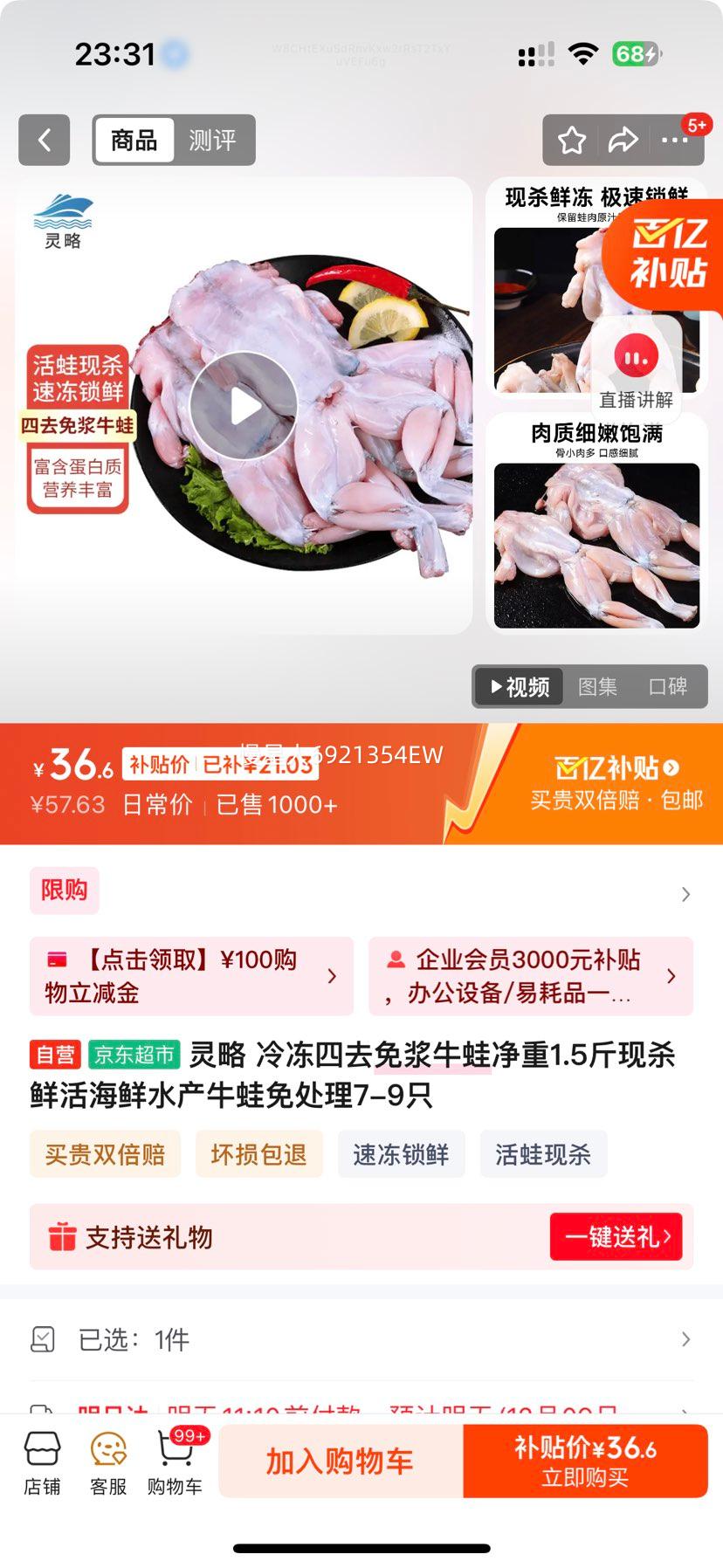Switch to the 测评 tab
723x1568 pixels.
tap(214, 141)
